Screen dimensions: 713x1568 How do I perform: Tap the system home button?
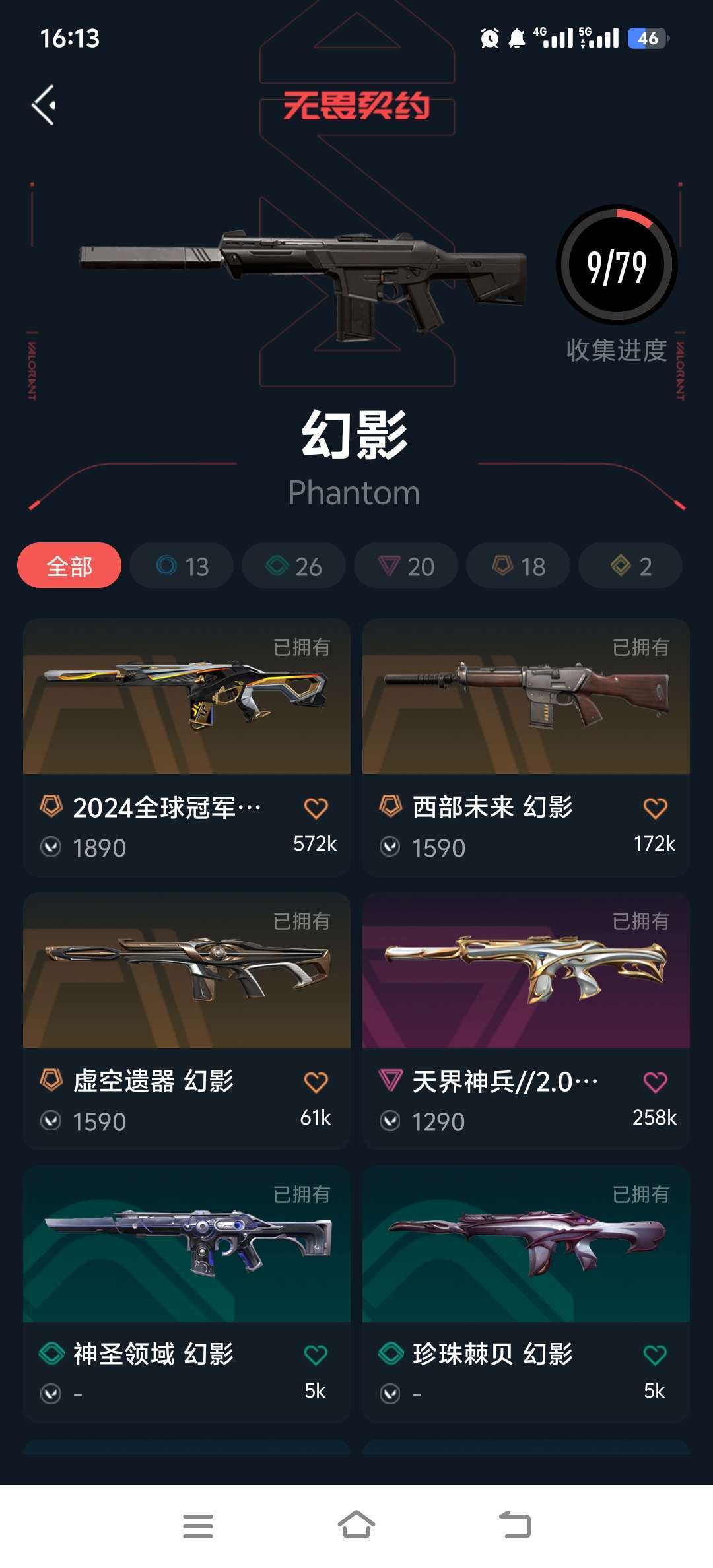point(356,1525)
